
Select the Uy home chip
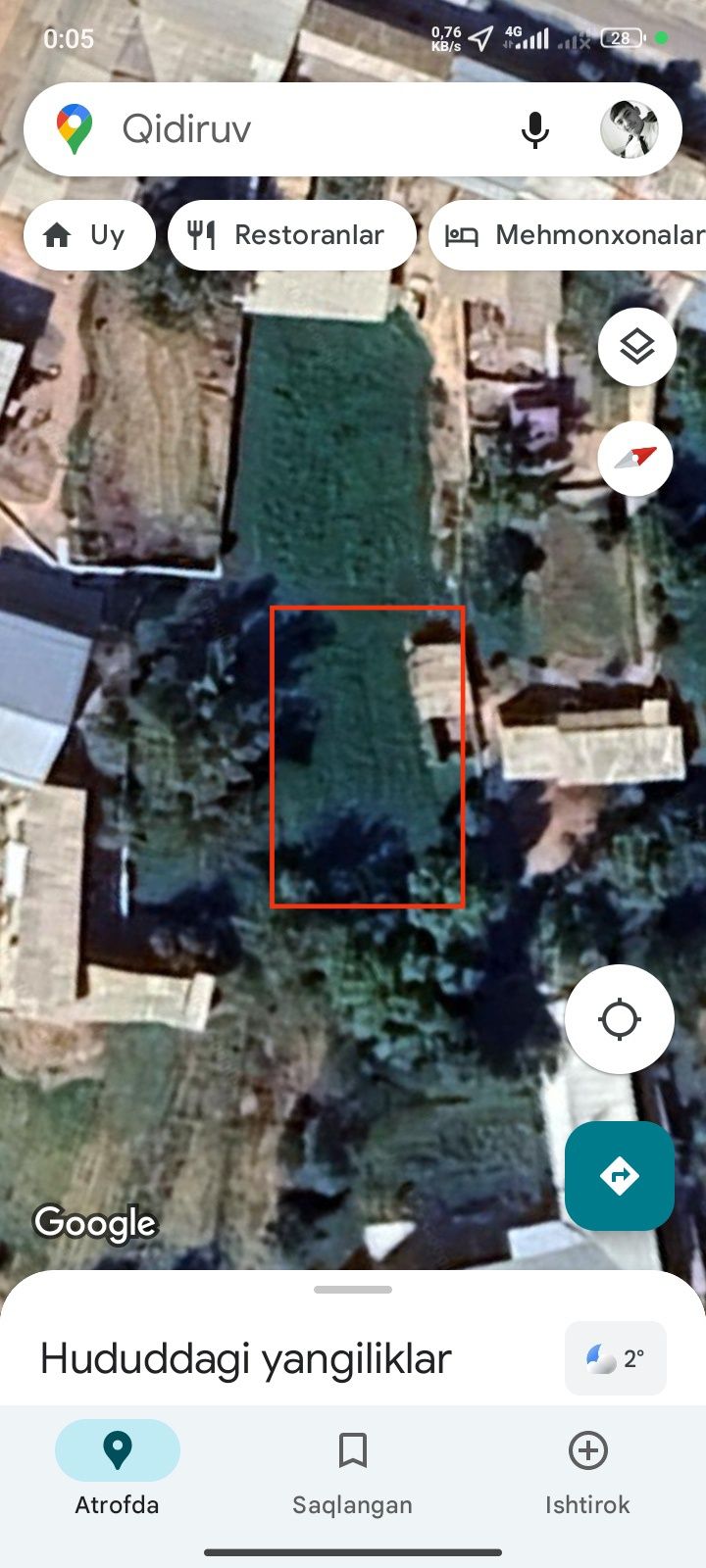coord(88,235)
